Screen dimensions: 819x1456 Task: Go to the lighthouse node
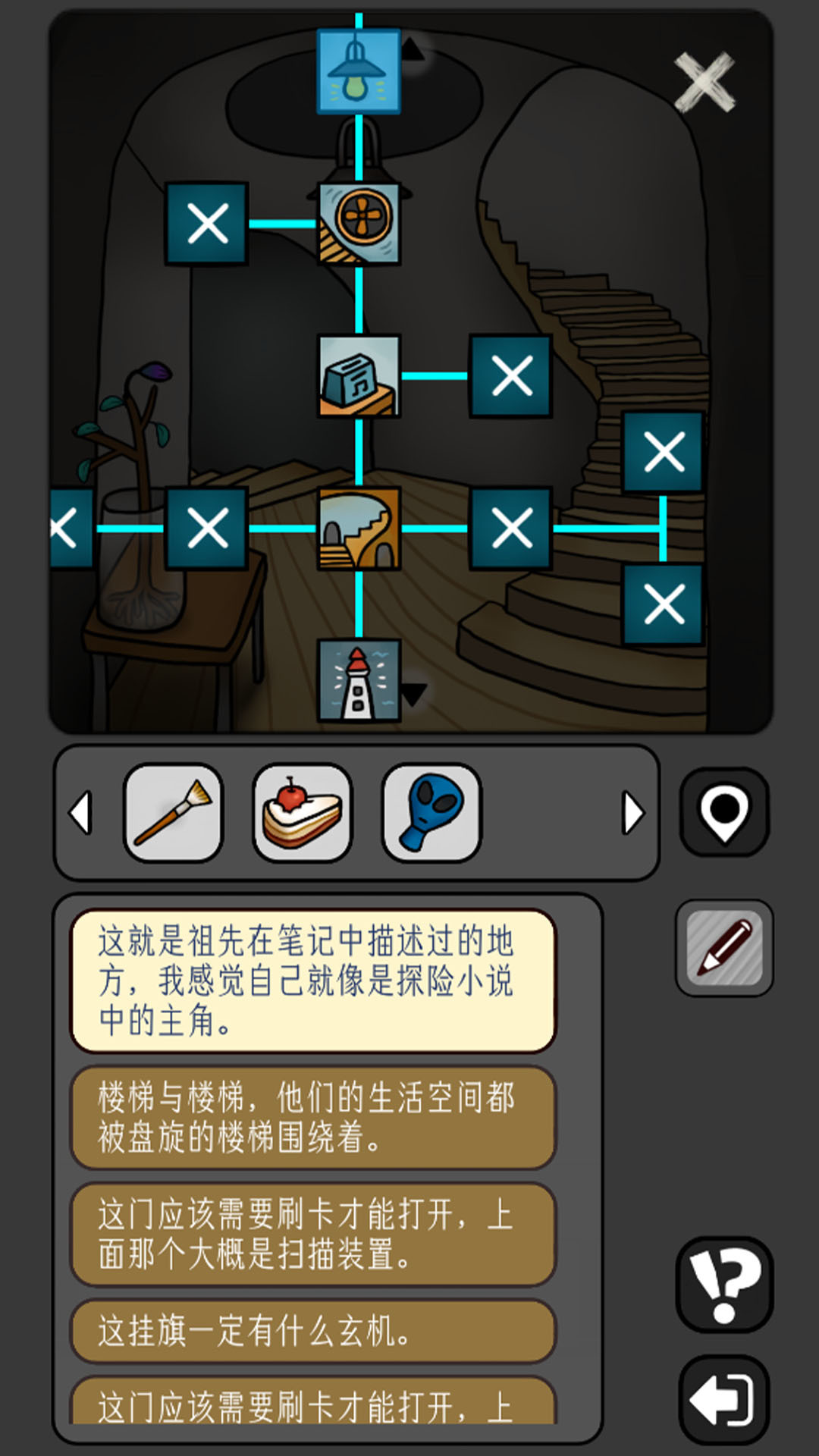click(x=359, y=680)
